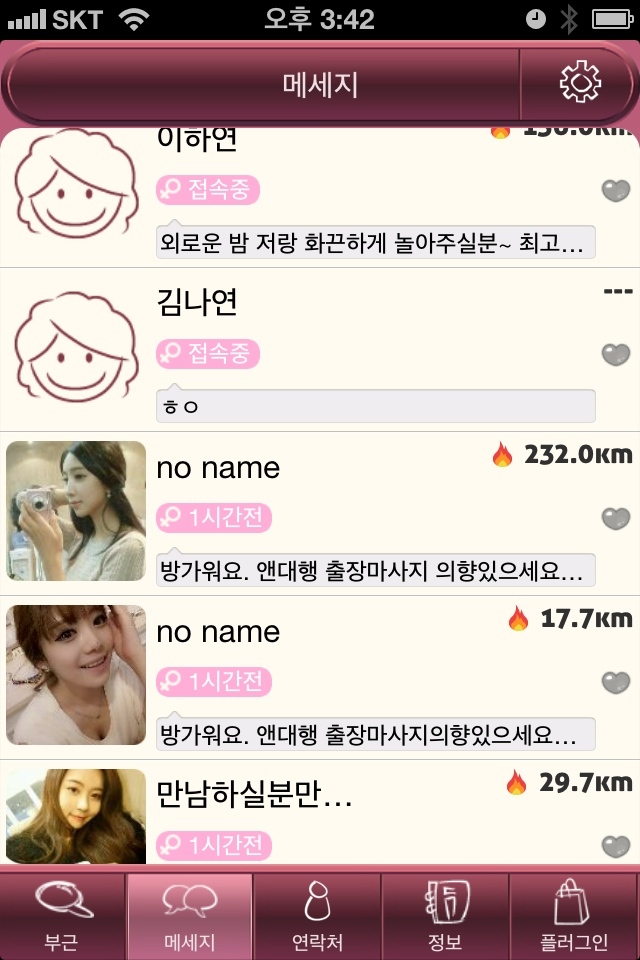Open the no name message at 17.7km
The width and height of the screenshot is (640, 960).
pyautogui.click(x=320, y=678)
